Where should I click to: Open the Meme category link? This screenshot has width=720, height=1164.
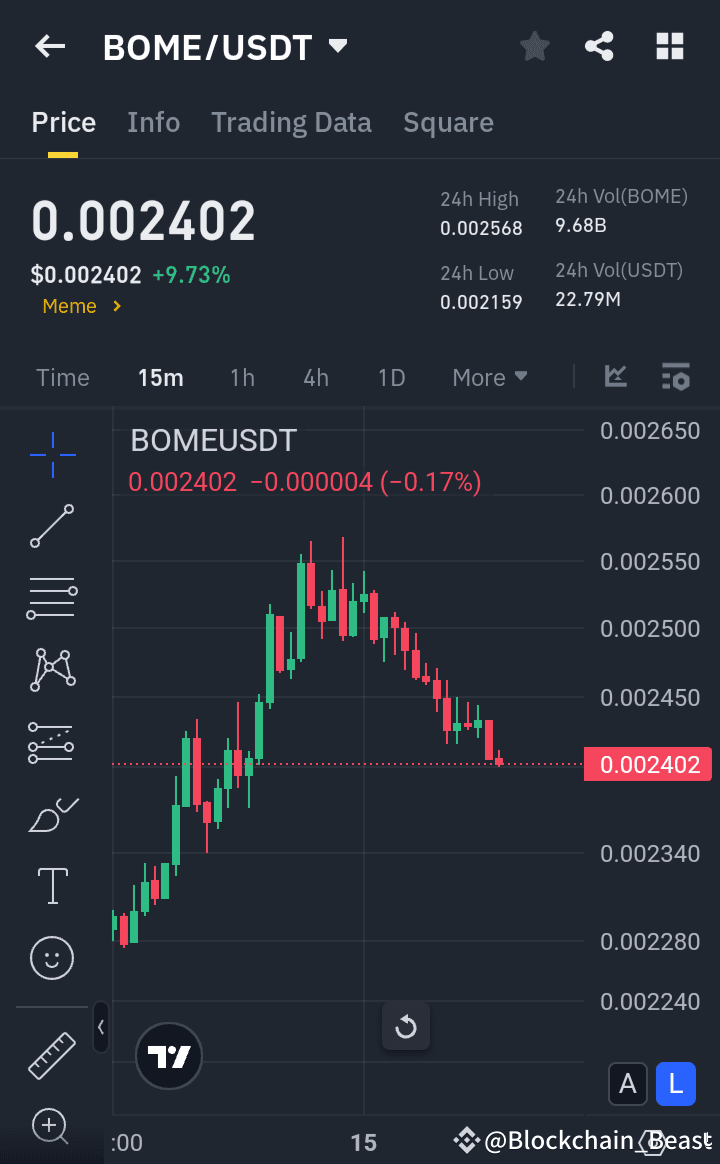[80, 306]
